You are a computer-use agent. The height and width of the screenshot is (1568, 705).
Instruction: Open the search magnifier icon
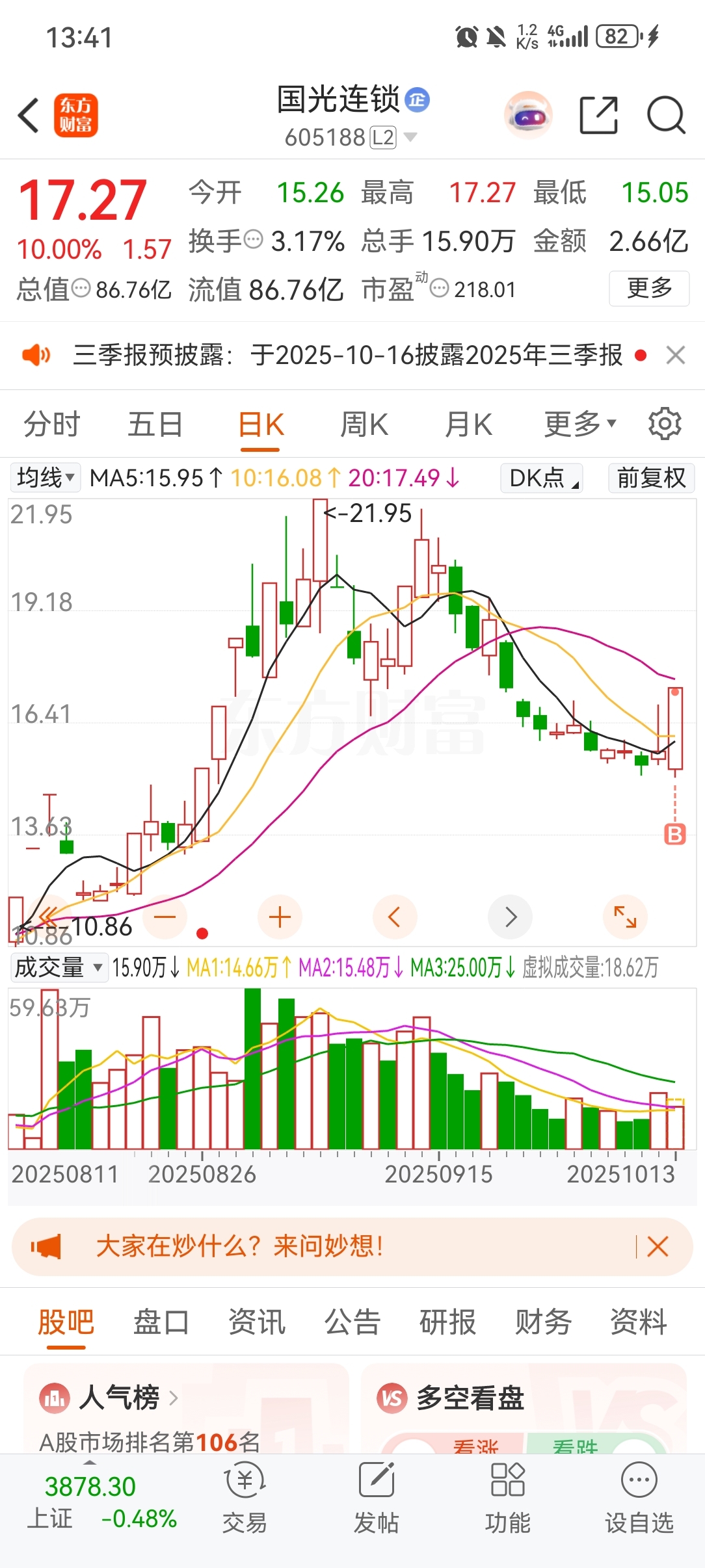pos(665,116)
